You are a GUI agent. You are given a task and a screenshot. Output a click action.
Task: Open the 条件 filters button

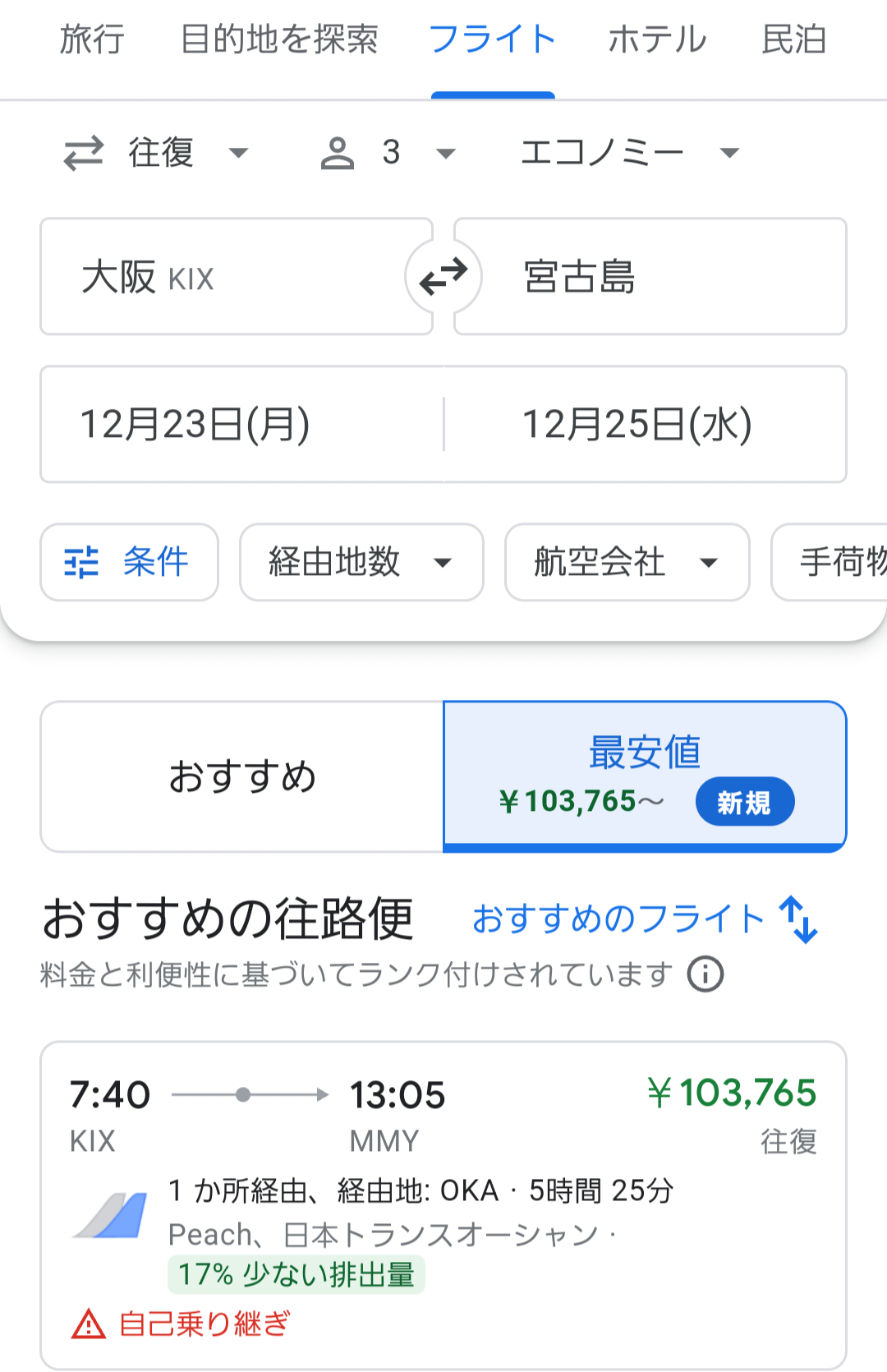click(129, 563)
